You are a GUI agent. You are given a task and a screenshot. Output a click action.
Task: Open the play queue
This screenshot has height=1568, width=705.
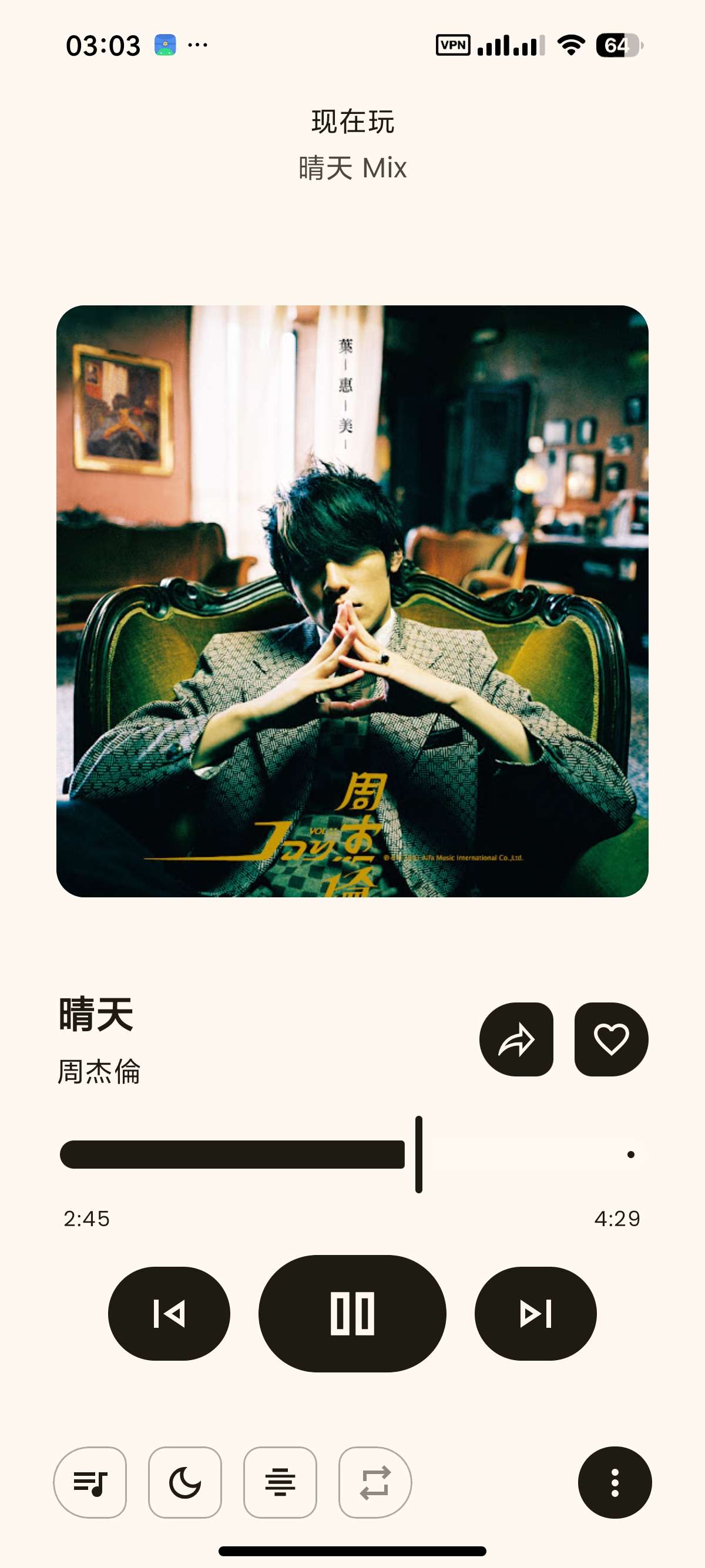click(90, 1482)
